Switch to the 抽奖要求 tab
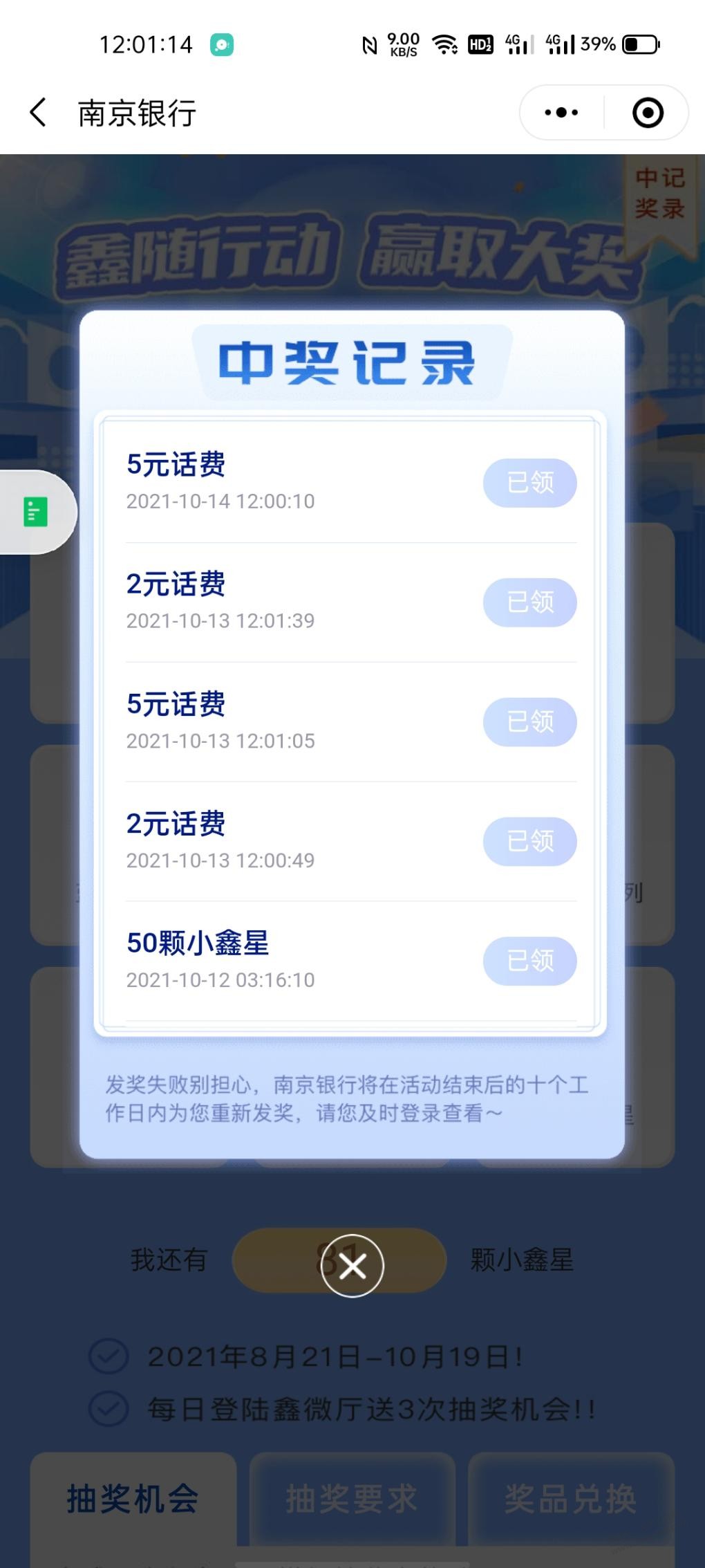This screenshot has width=705, height=1568. click(352, 1499)
